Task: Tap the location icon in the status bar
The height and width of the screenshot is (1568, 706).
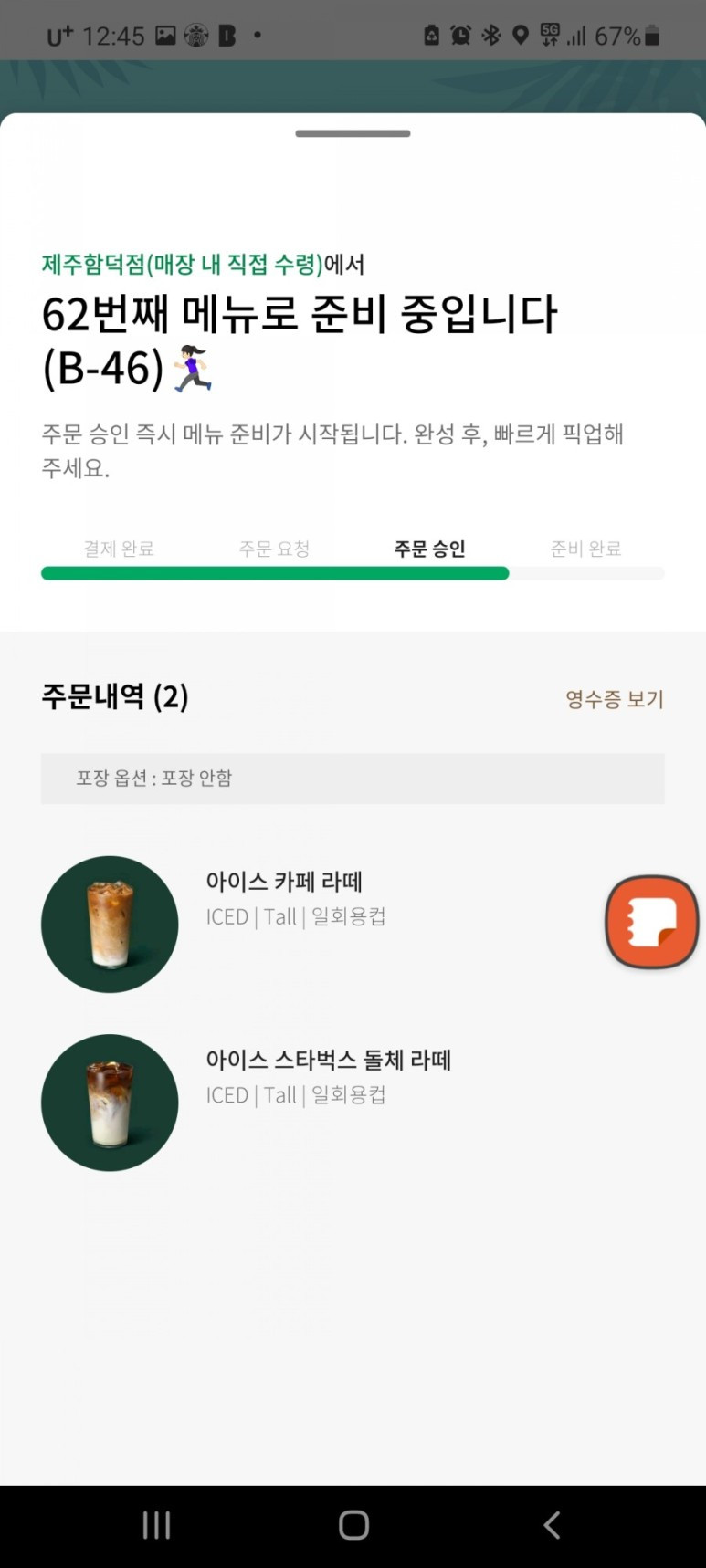Action: 522,35
